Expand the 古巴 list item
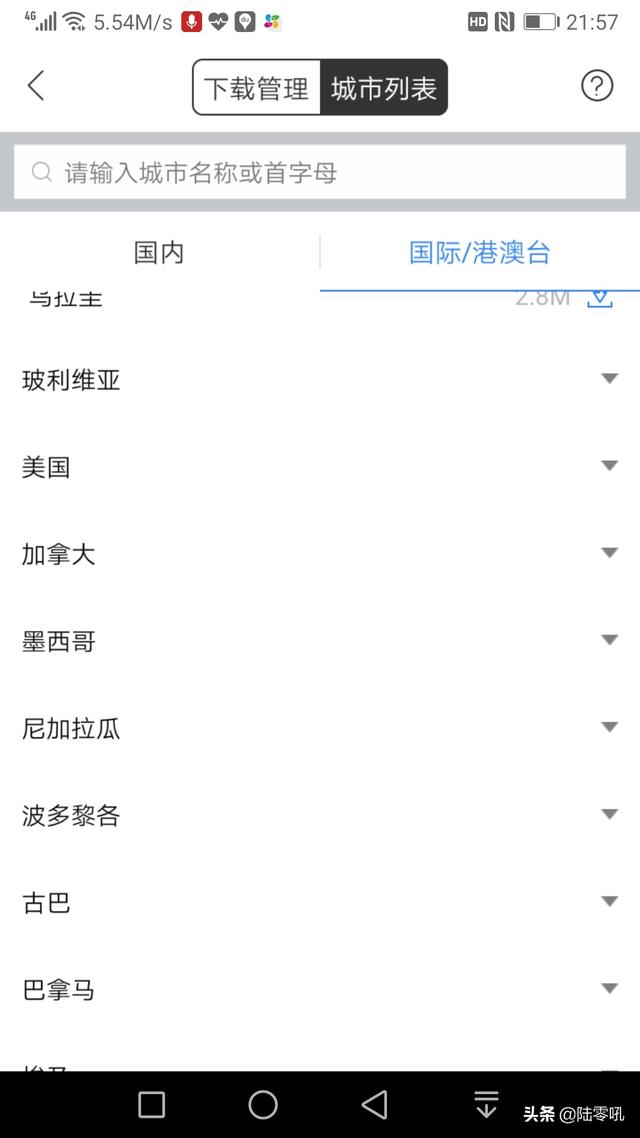Image resolution: width=640 pixels, height=1138 pixels. click(609, 902)
